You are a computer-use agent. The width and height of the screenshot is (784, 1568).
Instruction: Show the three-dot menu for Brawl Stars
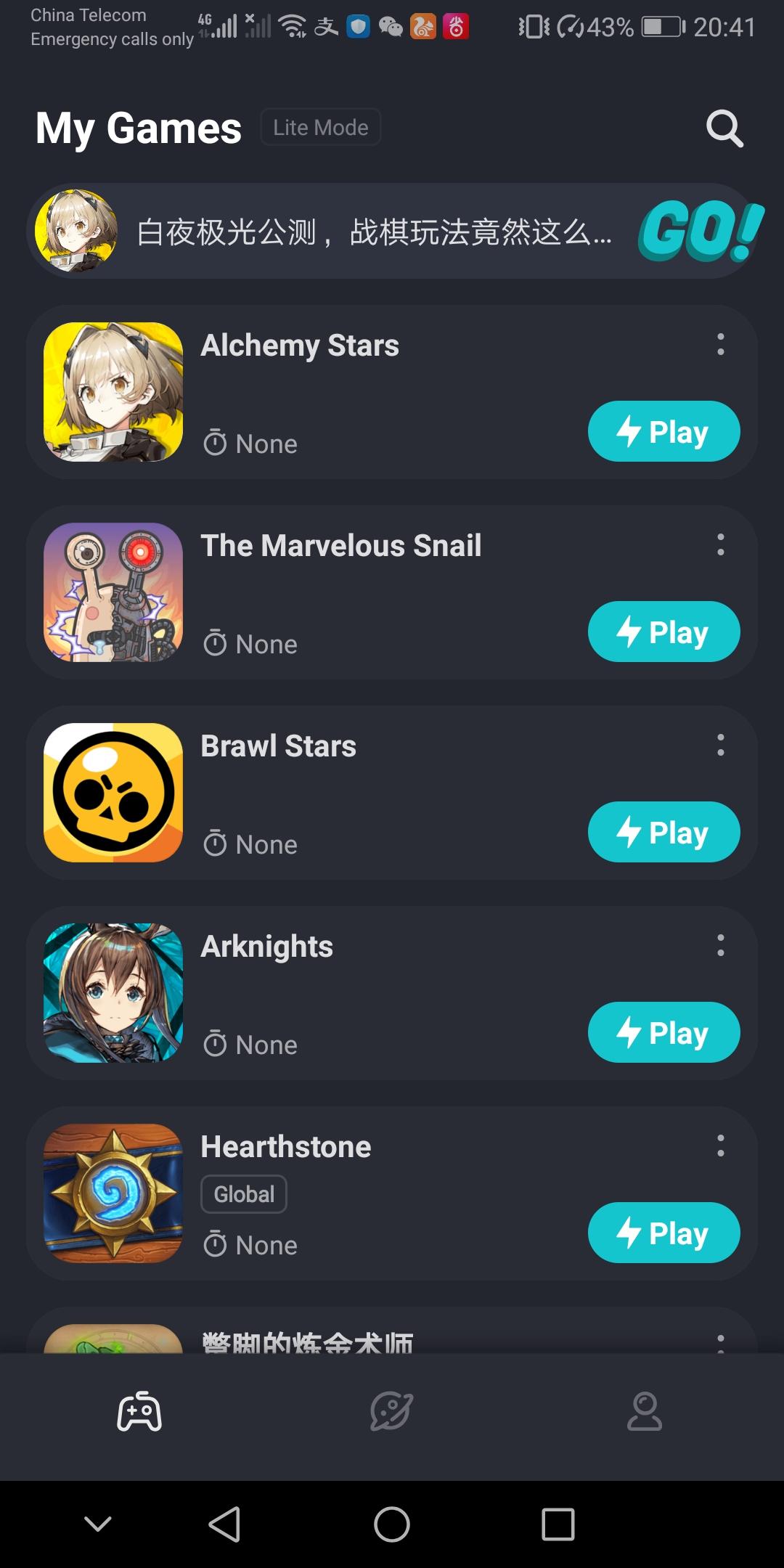720,745
